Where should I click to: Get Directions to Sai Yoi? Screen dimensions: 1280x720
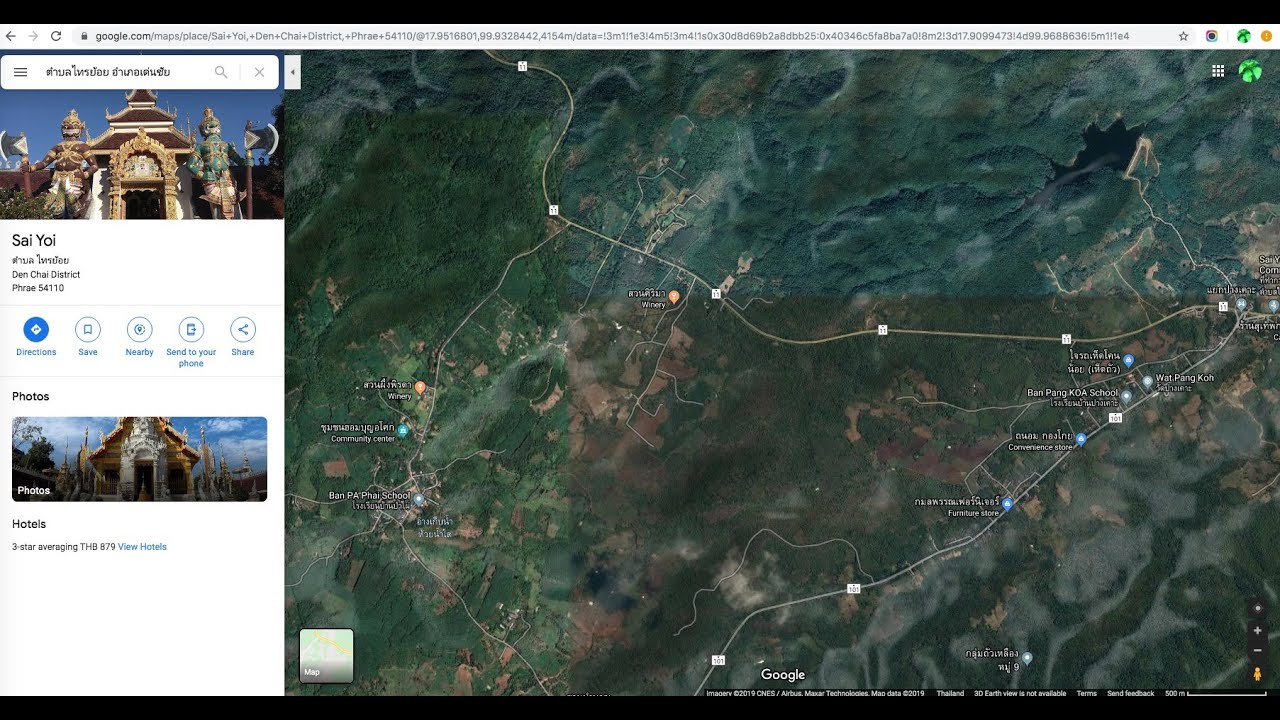tap(36, 329)
